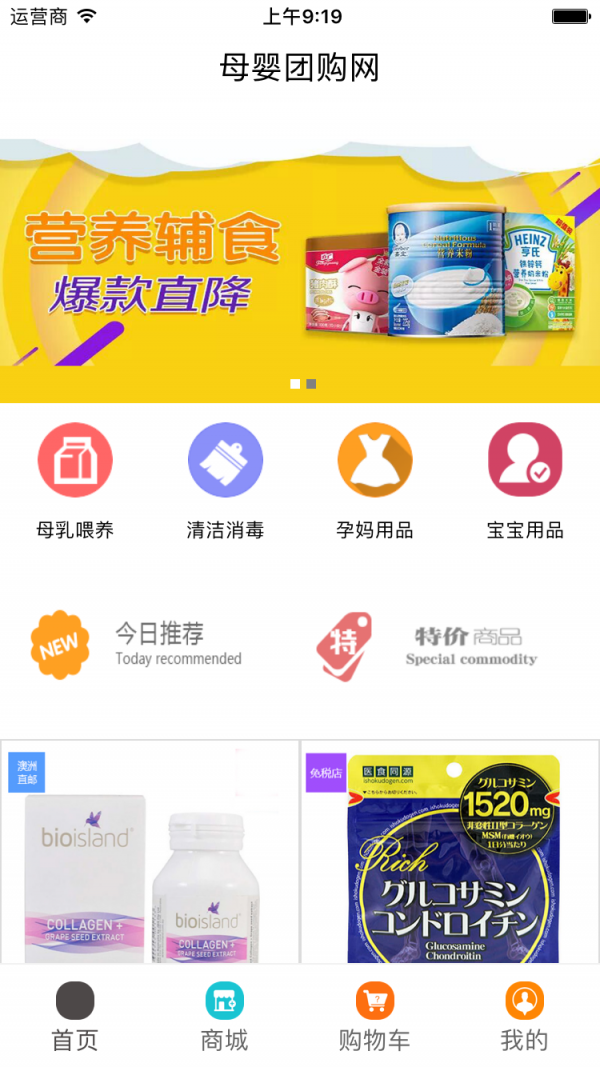Open the 宝宝用品 category
This screenshot has height=1067, width=600.
pyautogui.click(x=525, y=480)
